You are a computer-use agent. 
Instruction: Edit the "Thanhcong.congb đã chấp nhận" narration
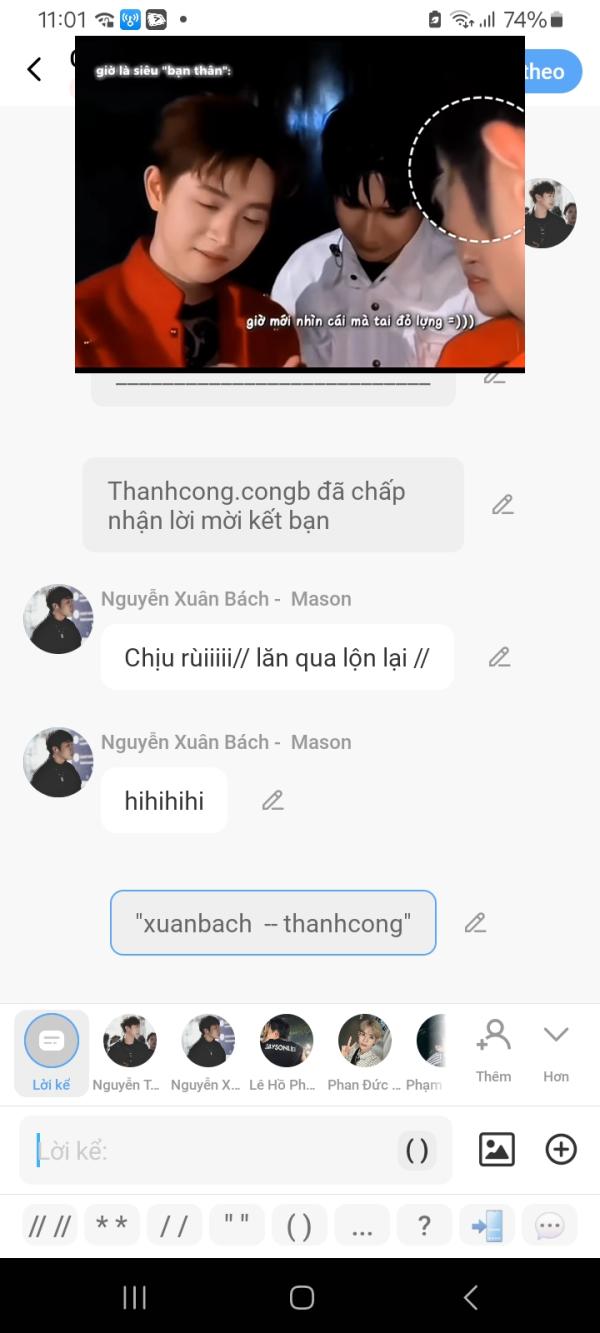[x=502, y=505]
